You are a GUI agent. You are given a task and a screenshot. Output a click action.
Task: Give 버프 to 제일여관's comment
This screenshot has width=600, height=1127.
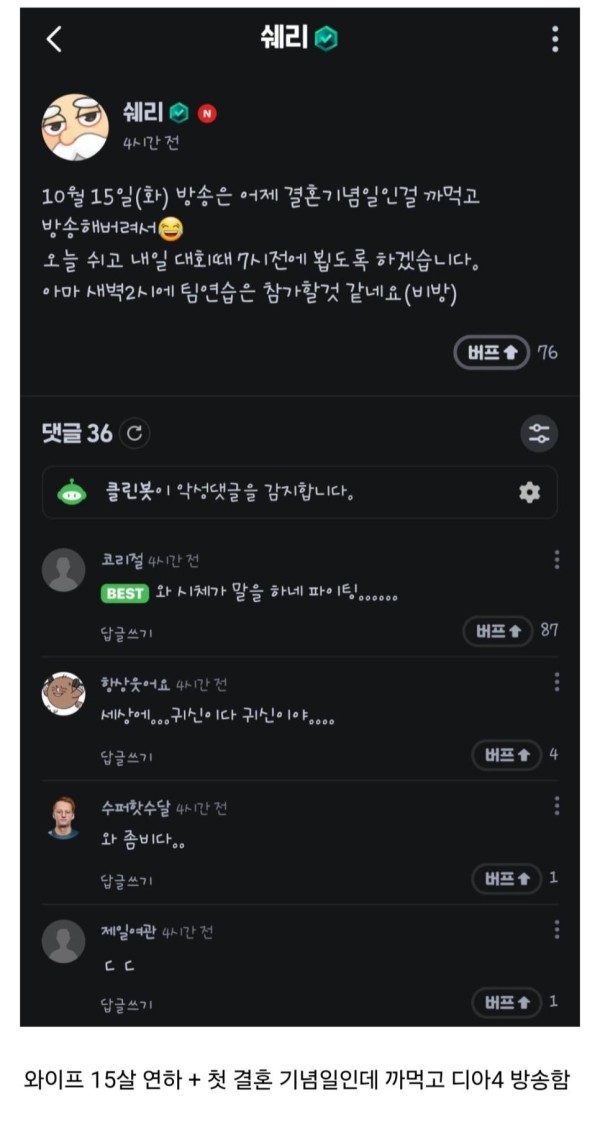coord(507,1002)
